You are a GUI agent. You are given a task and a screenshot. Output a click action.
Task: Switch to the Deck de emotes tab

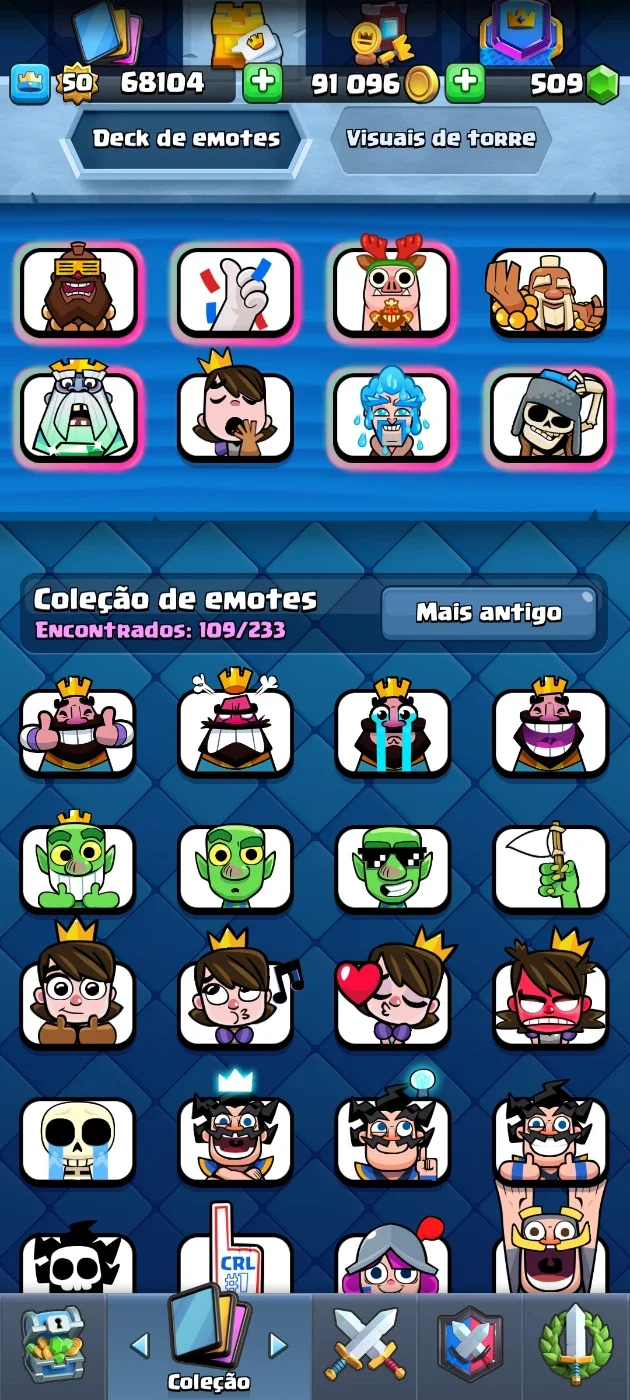click(x=186, y=139)
